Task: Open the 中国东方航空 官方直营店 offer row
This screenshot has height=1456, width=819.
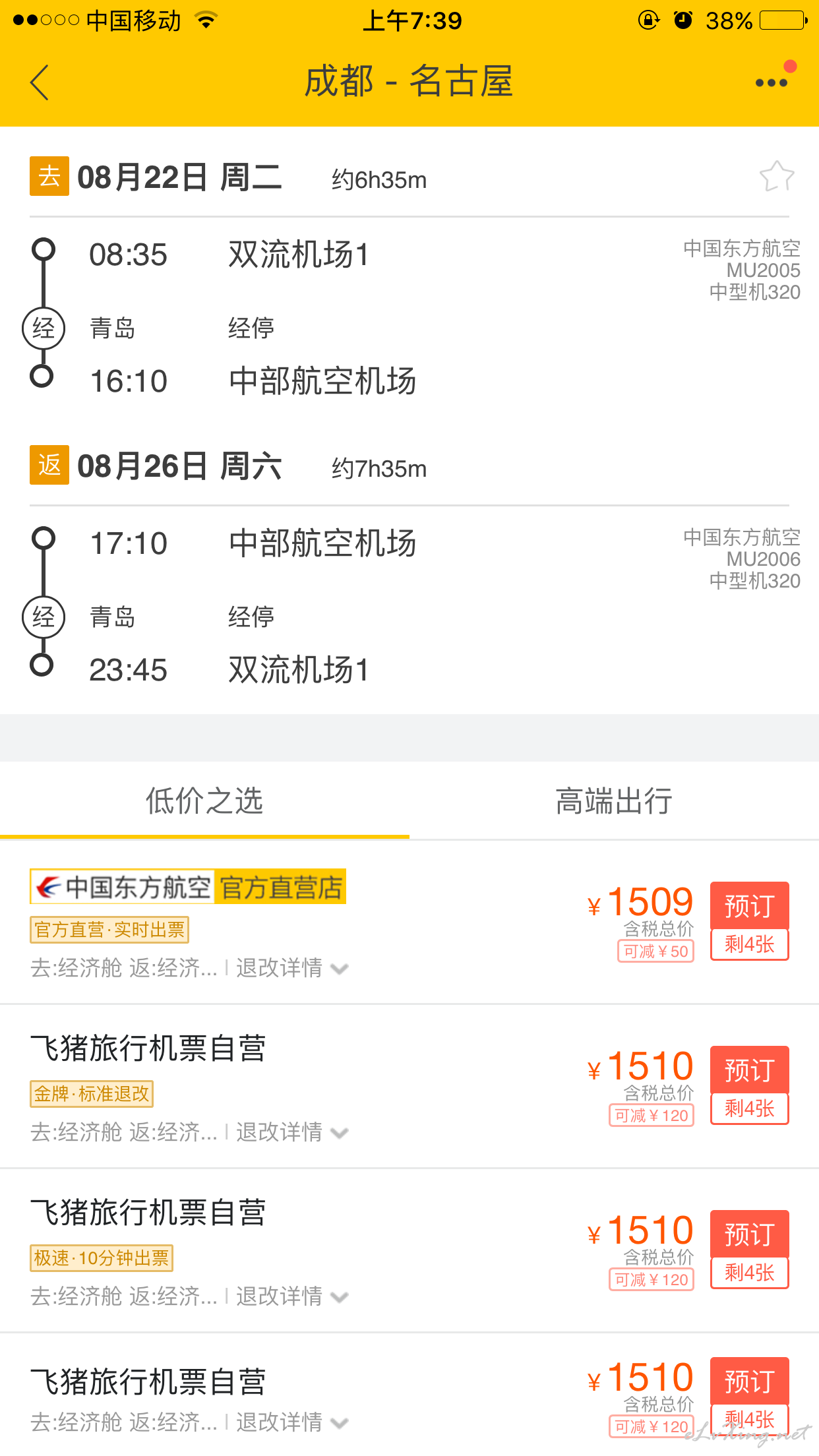Action: [x=409, y=922]
